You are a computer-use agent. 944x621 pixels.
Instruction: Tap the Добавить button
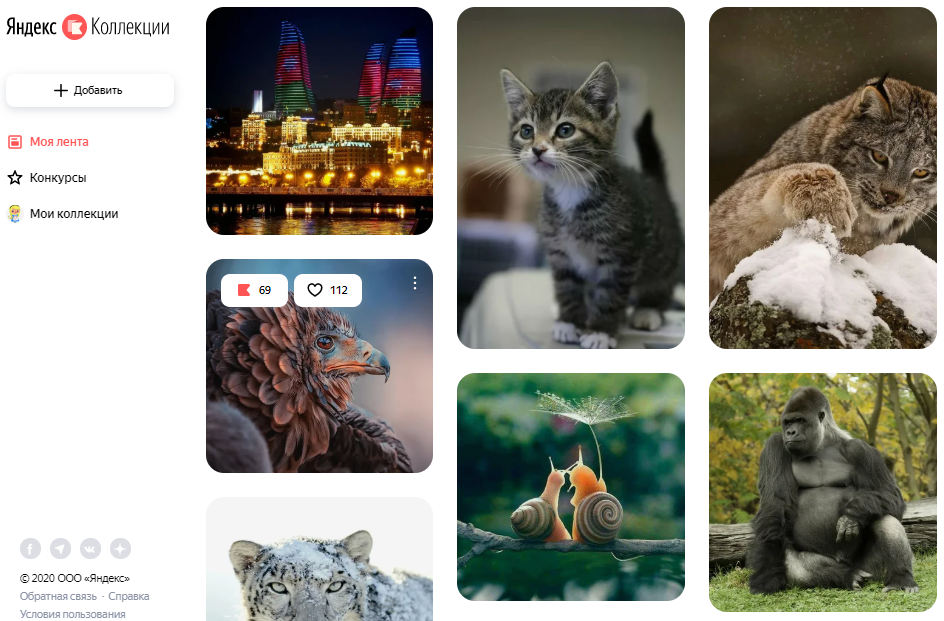point(89,90)
